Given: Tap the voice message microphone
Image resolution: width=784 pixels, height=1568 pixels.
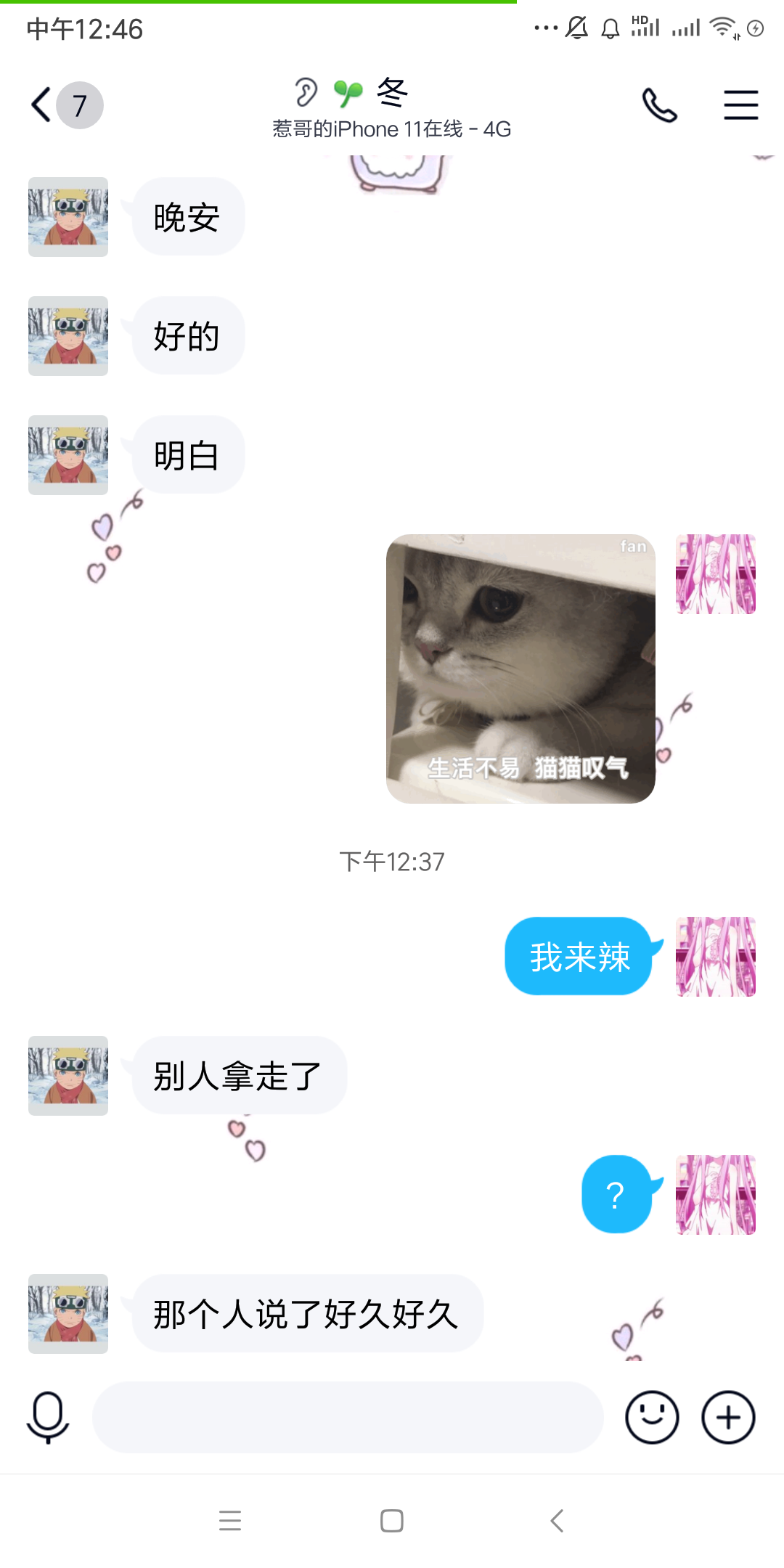Looking at the screenshot, I should tap(48, 1417).
